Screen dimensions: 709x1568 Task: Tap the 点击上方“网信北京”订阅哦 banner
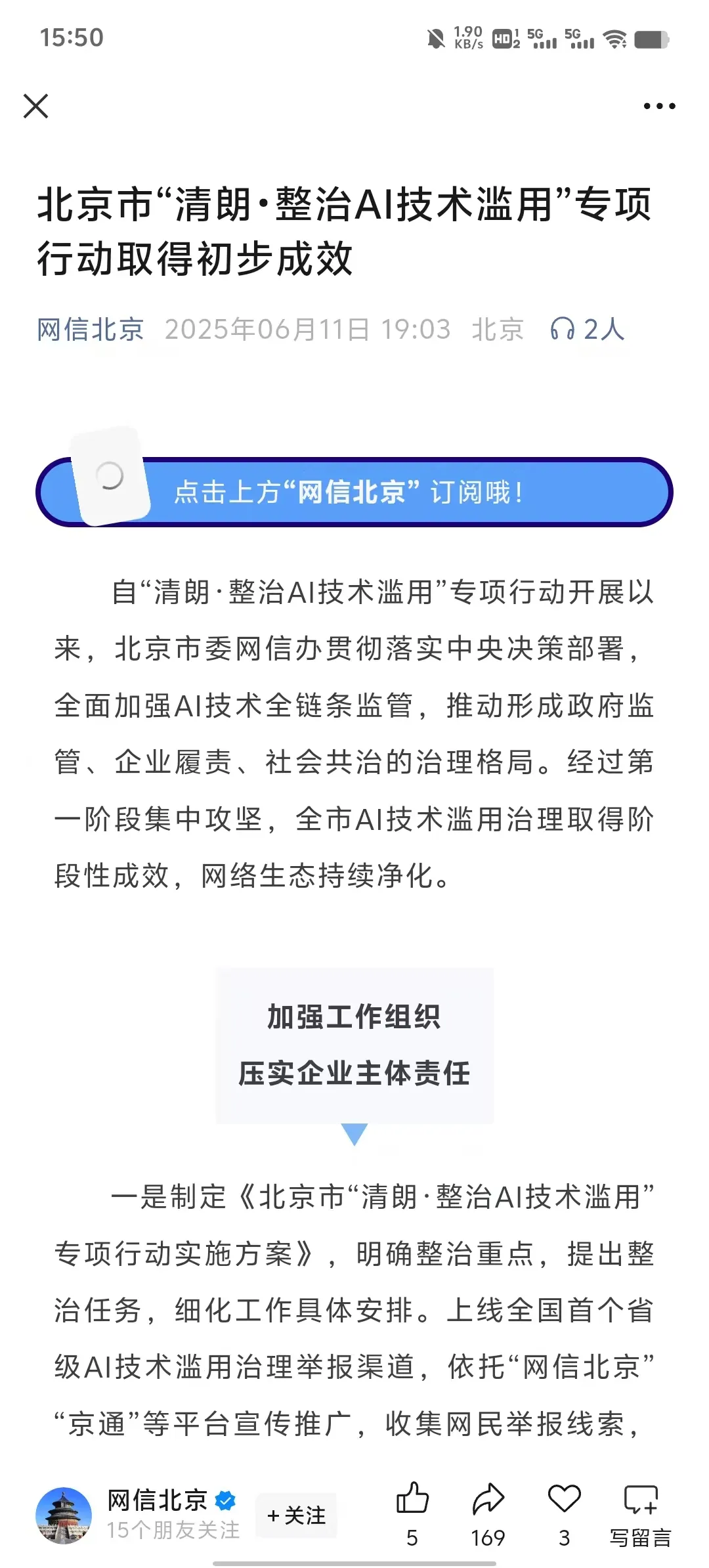(354, 492)
